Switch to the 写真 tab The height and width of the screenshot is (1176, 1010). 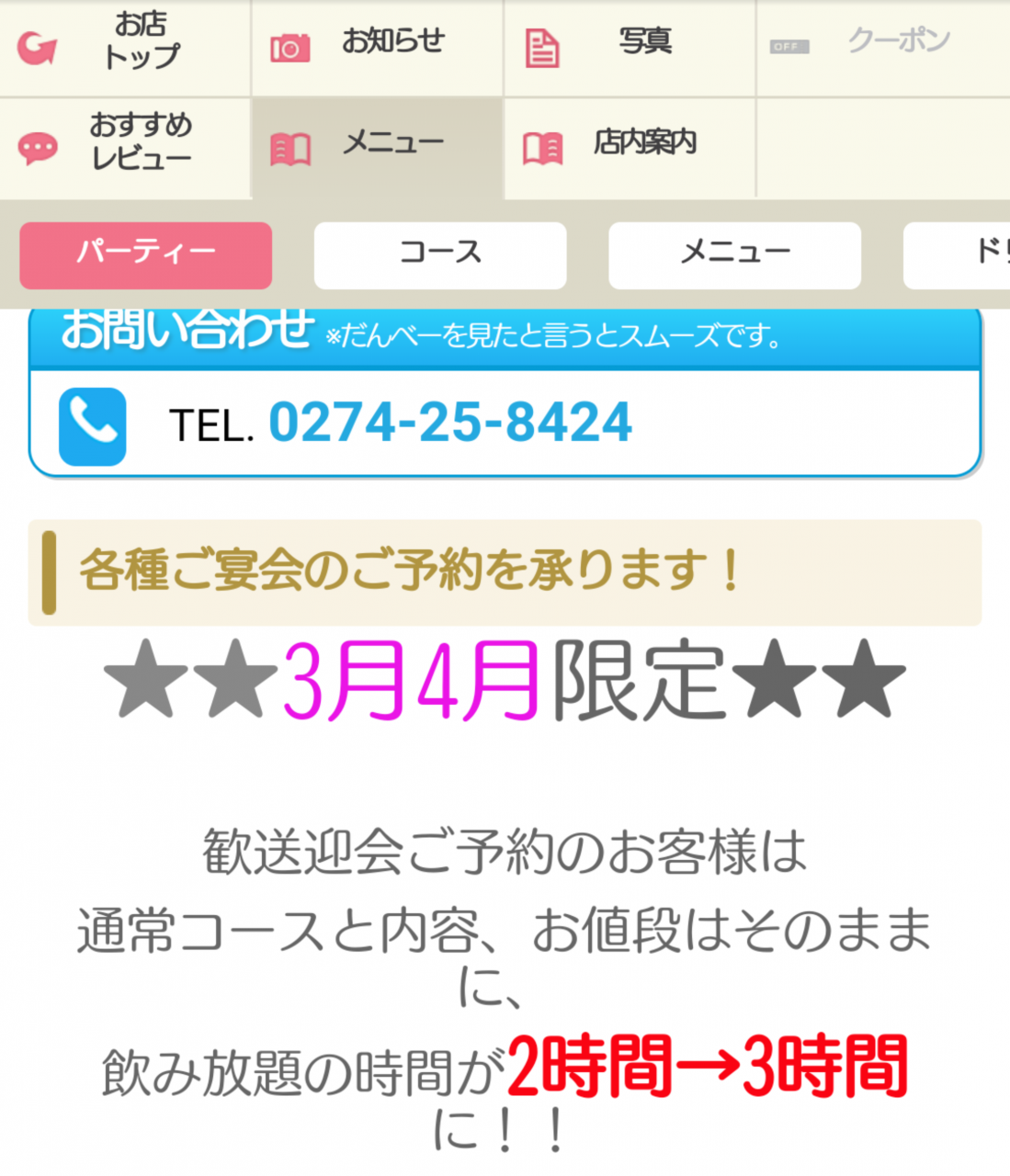[x=630, y=46]
